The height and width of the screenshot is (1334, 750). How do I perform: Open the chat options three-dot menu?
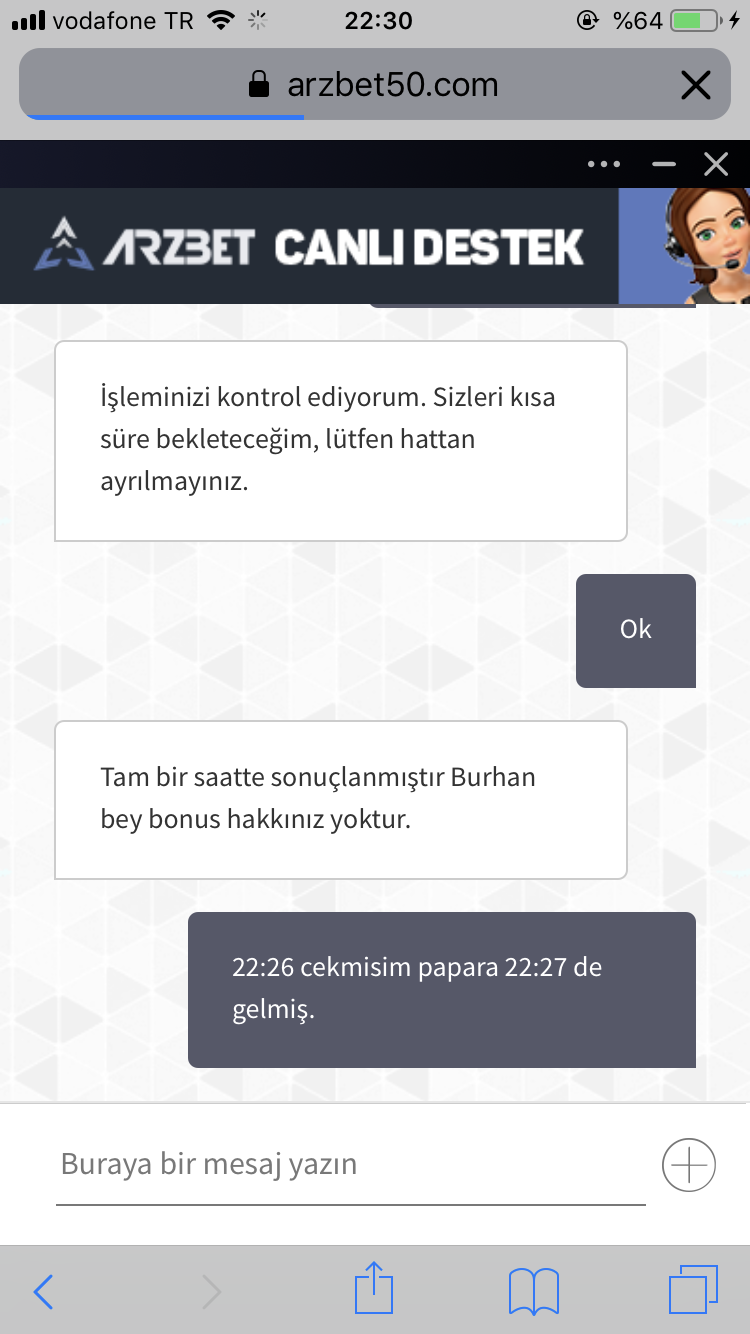604,164
